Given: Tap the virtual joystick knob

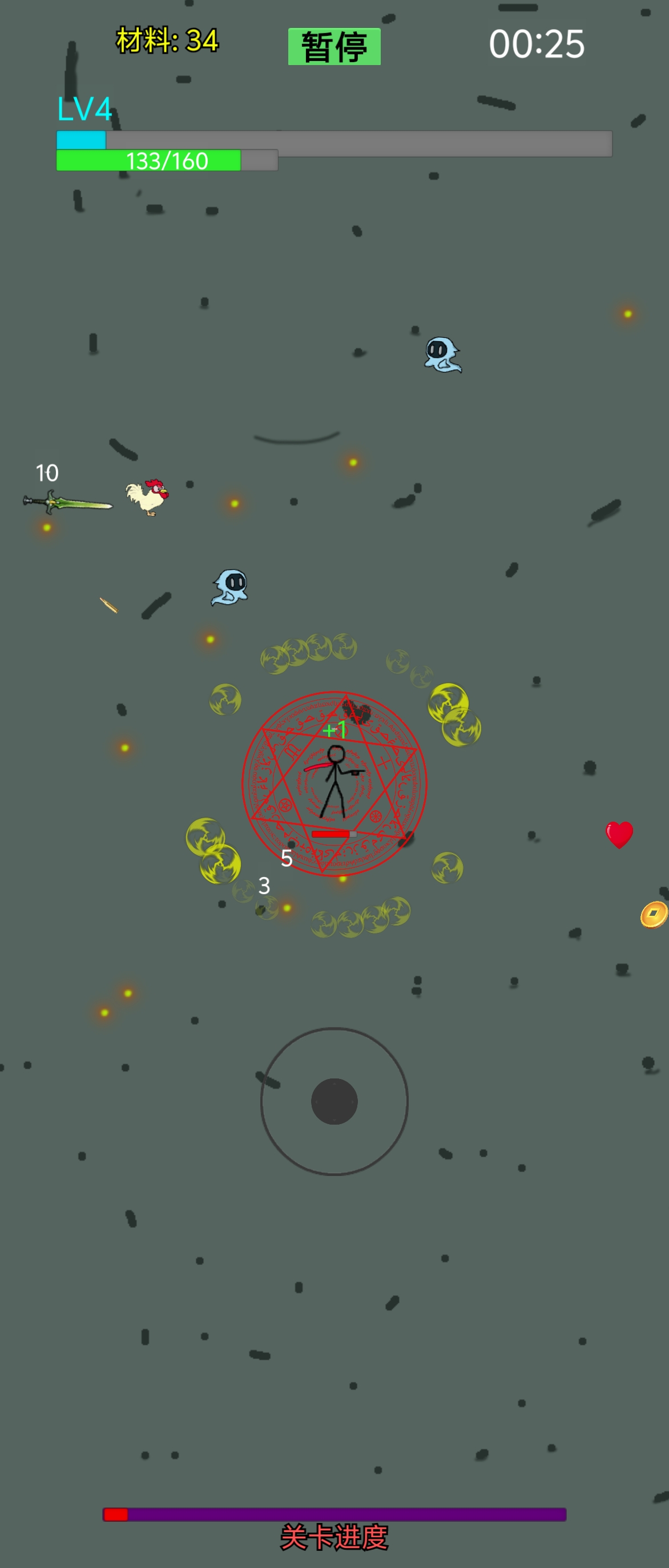Looking at the screenshot, I should click(x=334, y=1101).
